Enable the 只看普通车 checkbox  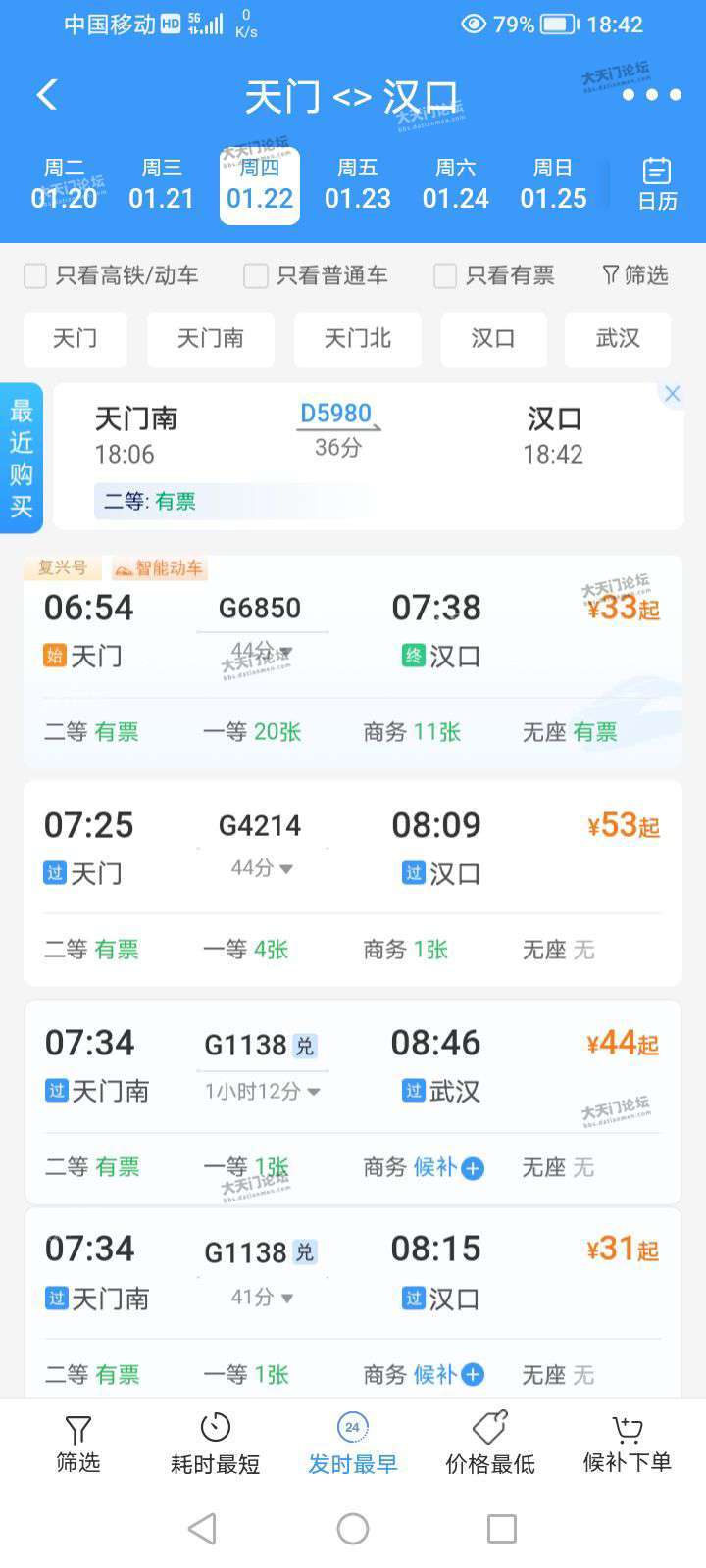pos(256,276)
